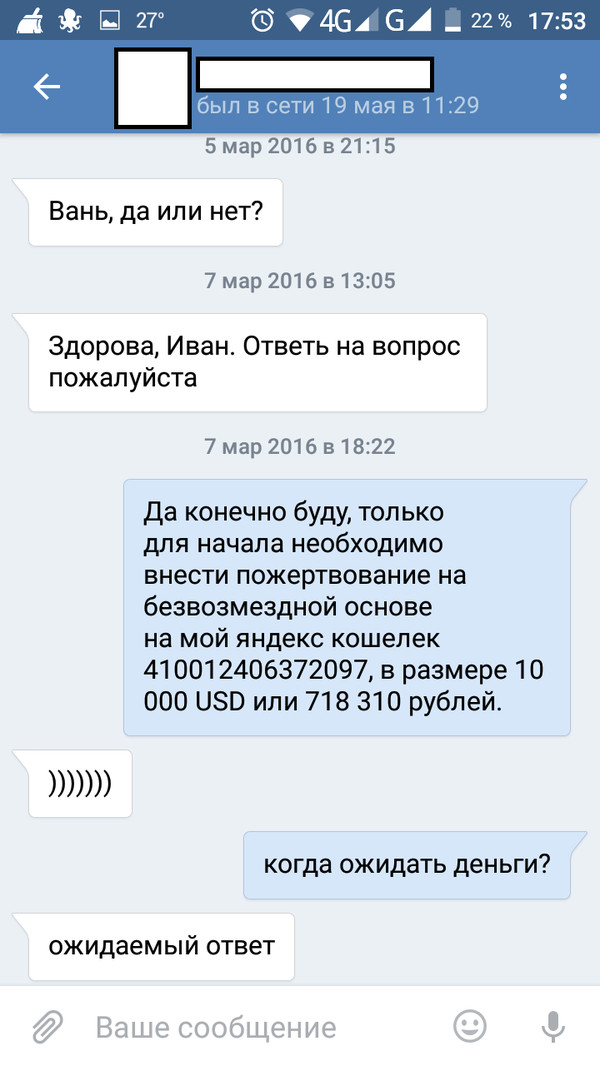Screen dimensions: 600x1066
Task: Open the chat overflow menu
Action: point(563,87)
